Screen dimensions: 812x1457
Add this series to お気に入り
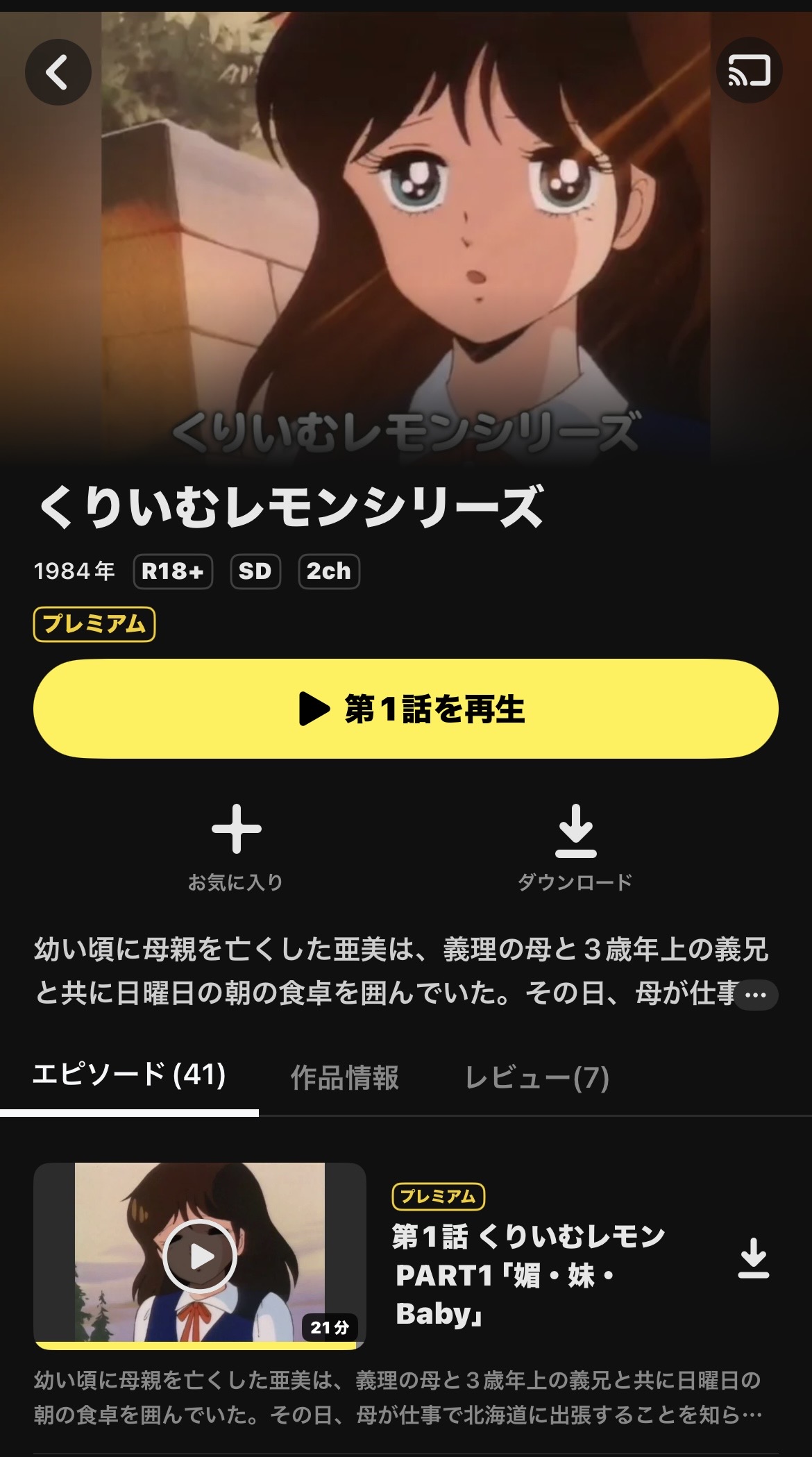click(x=236, y=845)
